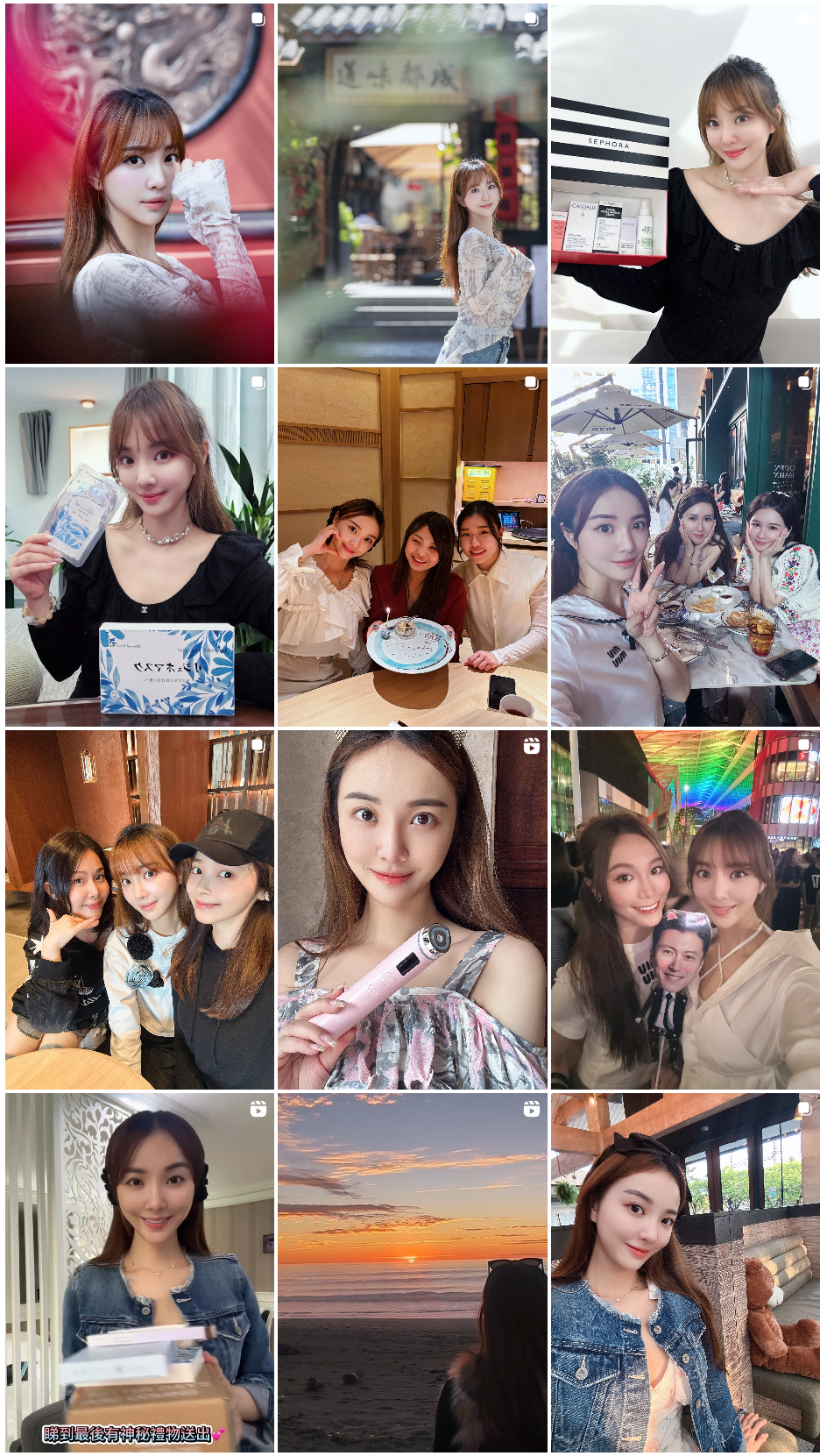
Task: Open the denim jacket post with the teddy bear
Action: coord(685,1272)
